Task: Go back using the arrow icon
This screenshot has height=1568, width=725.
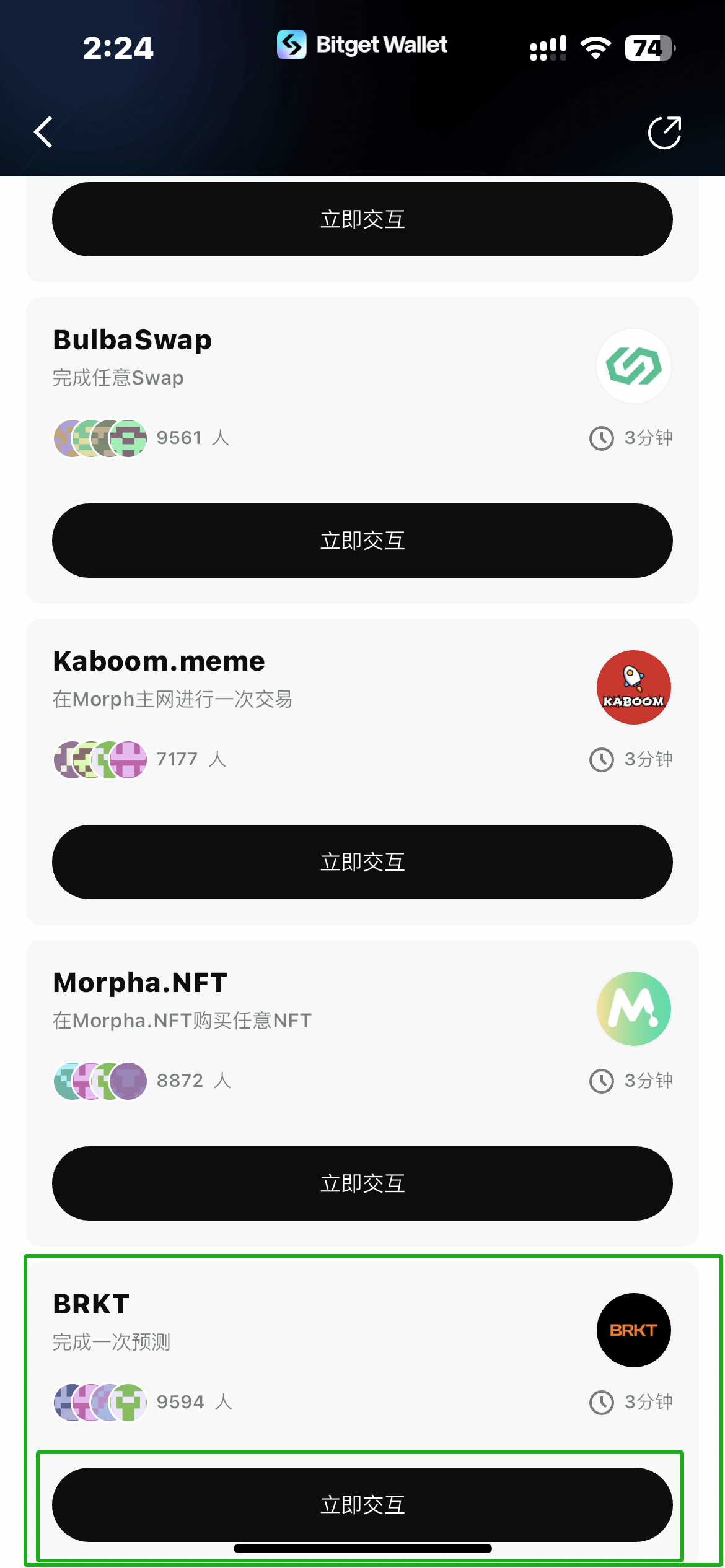Action: coord(43,132)
